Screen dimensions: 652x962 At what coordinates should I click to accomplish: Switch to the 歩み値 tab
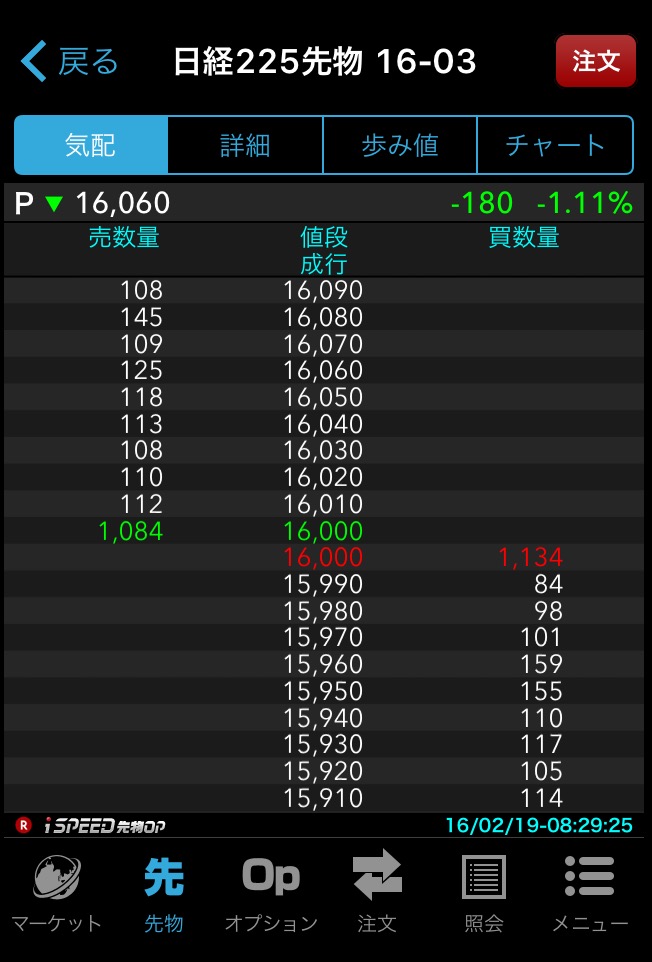[400, 145]
